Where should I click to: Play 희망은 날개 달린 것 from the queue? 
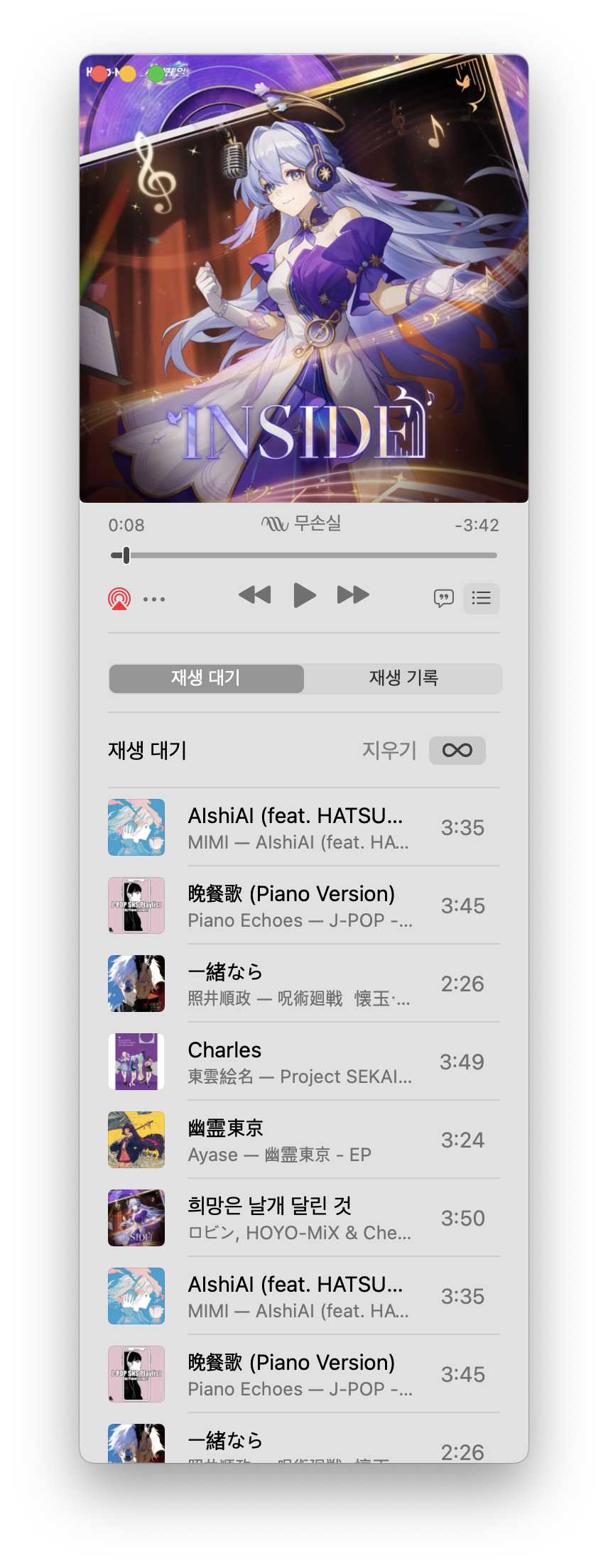coord(298,1218)
